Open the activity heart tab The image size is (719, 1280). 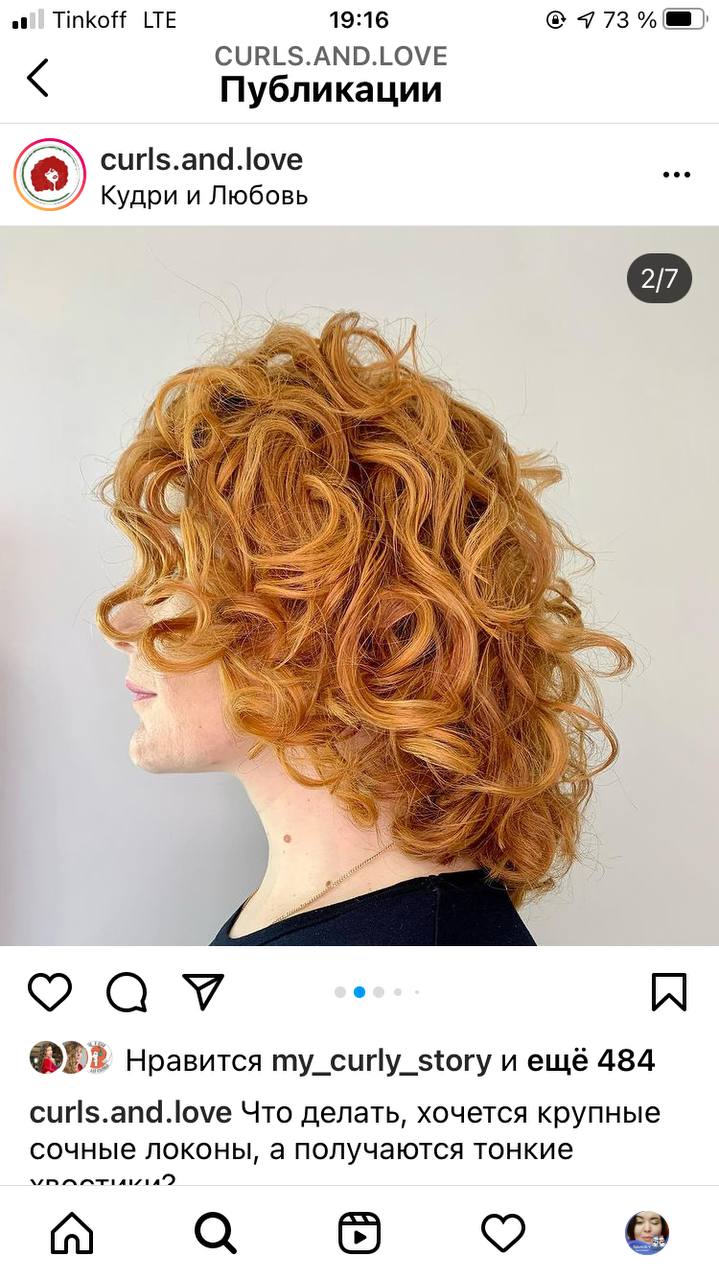503,1233
